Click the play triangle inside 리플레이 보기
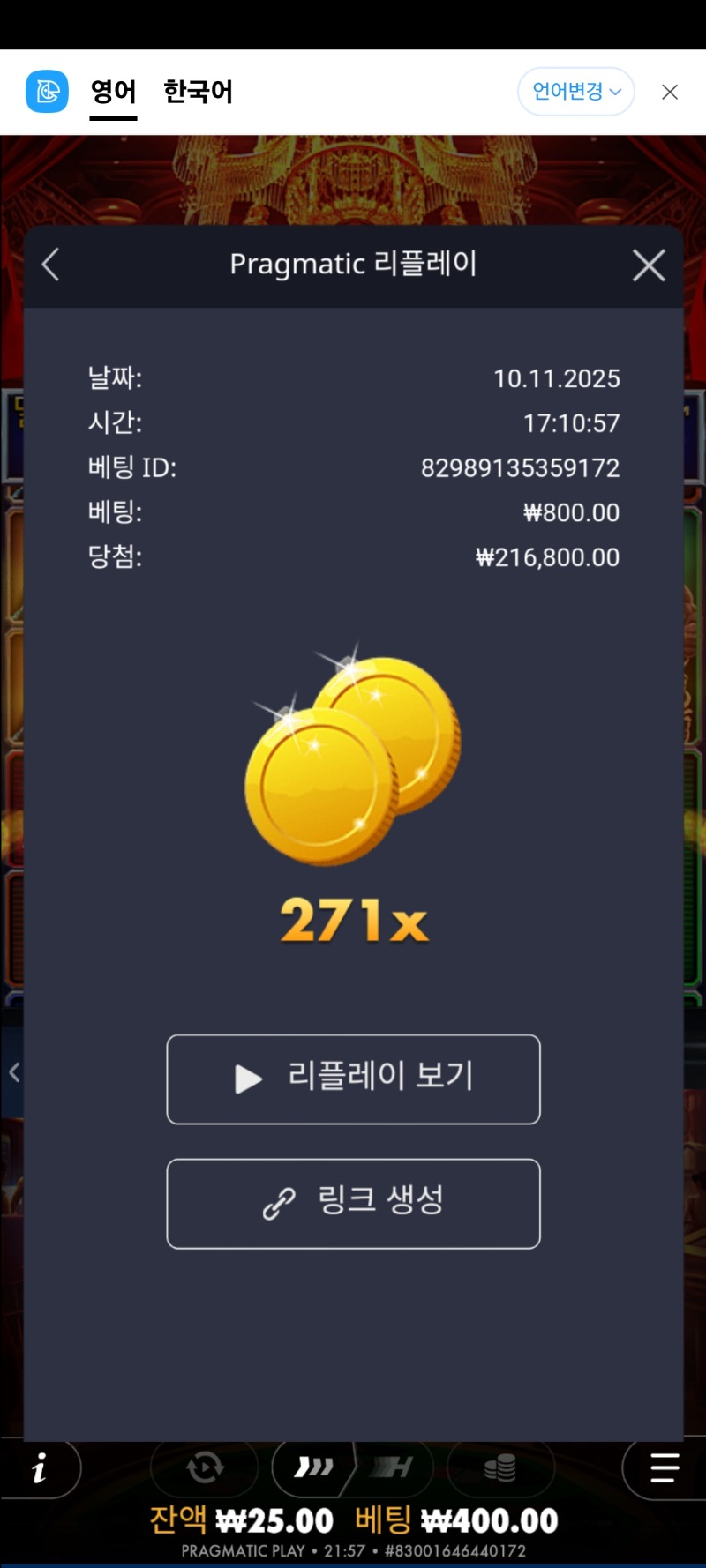This screenshot has width=706, height=1568. tap(248, 1079)
